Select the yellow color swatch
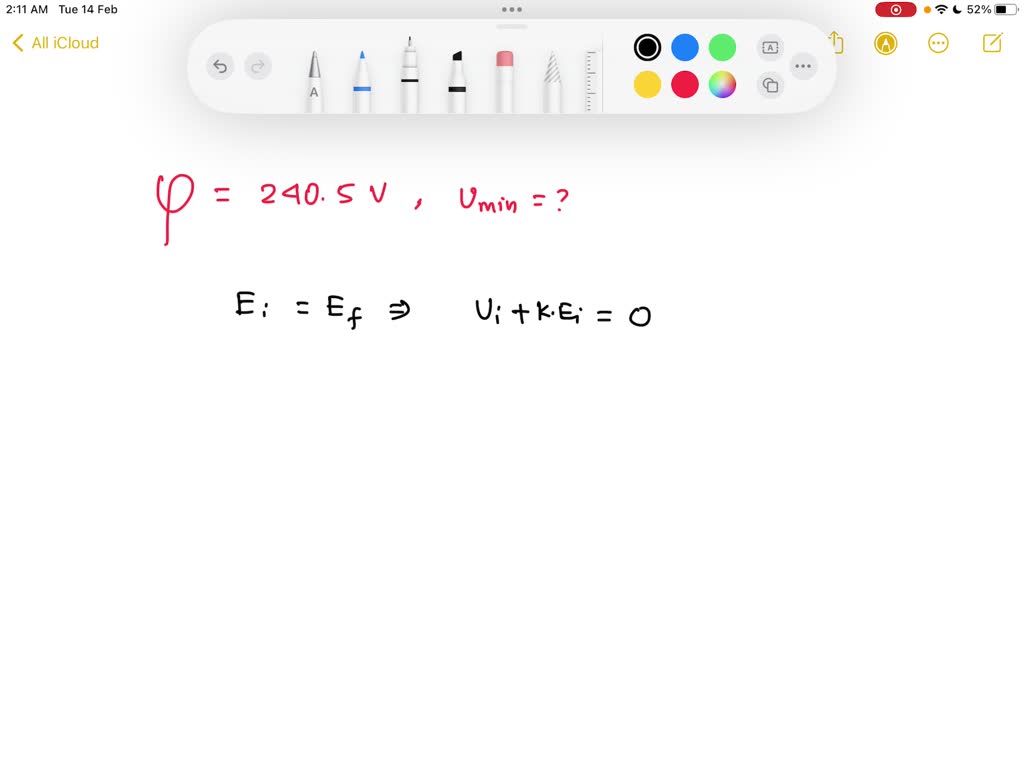This screenshot has width=1024, height=768. 647,85
